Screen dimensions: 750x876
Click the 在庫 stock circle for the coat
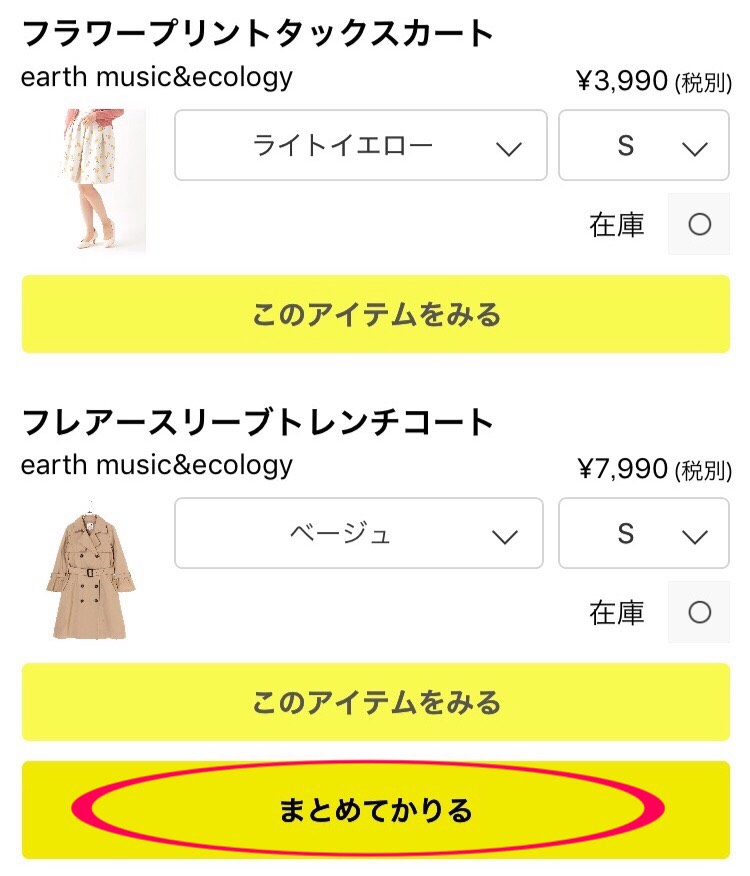(x=699, y=613)
